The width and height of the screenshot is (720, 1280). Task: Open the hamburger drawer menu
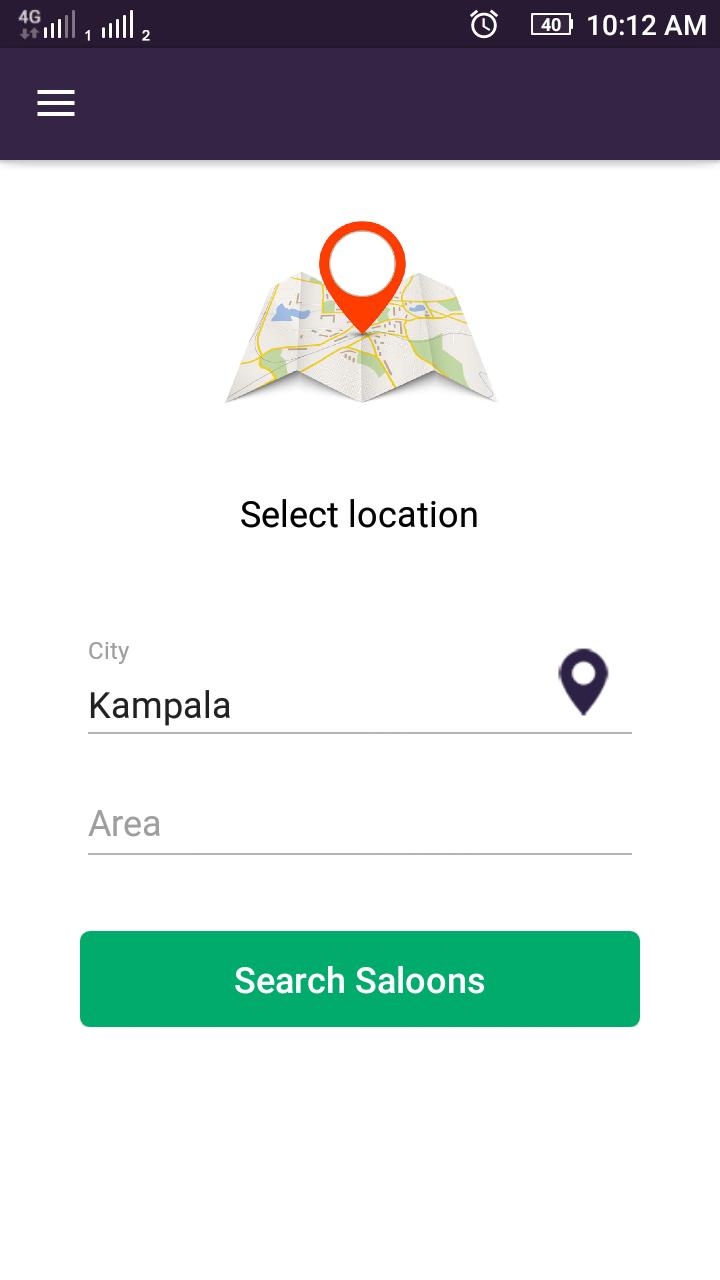point(56,103)
